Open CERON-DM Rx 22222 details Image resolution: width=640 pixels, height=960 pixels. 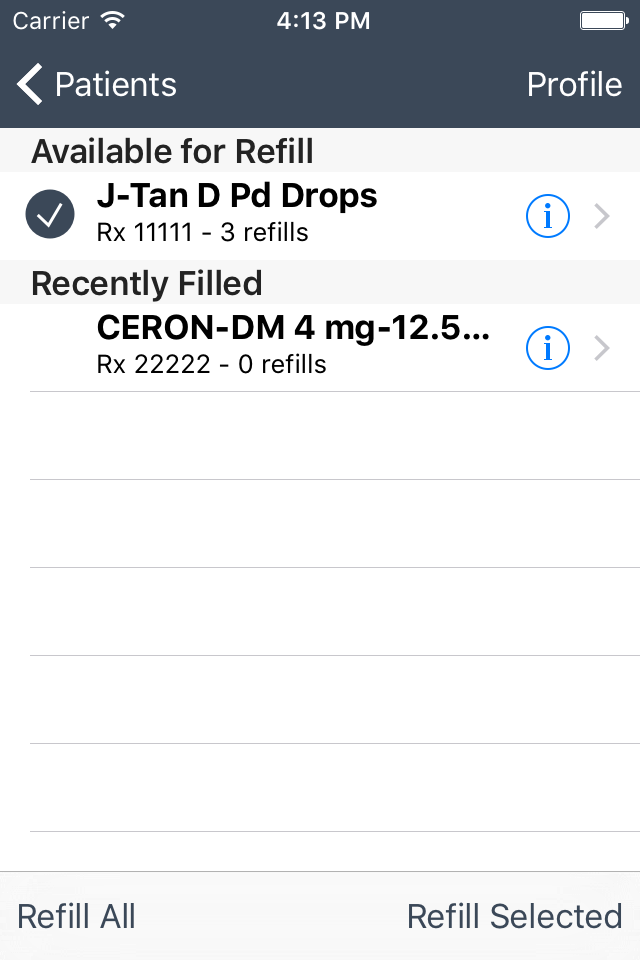[300, 347]
